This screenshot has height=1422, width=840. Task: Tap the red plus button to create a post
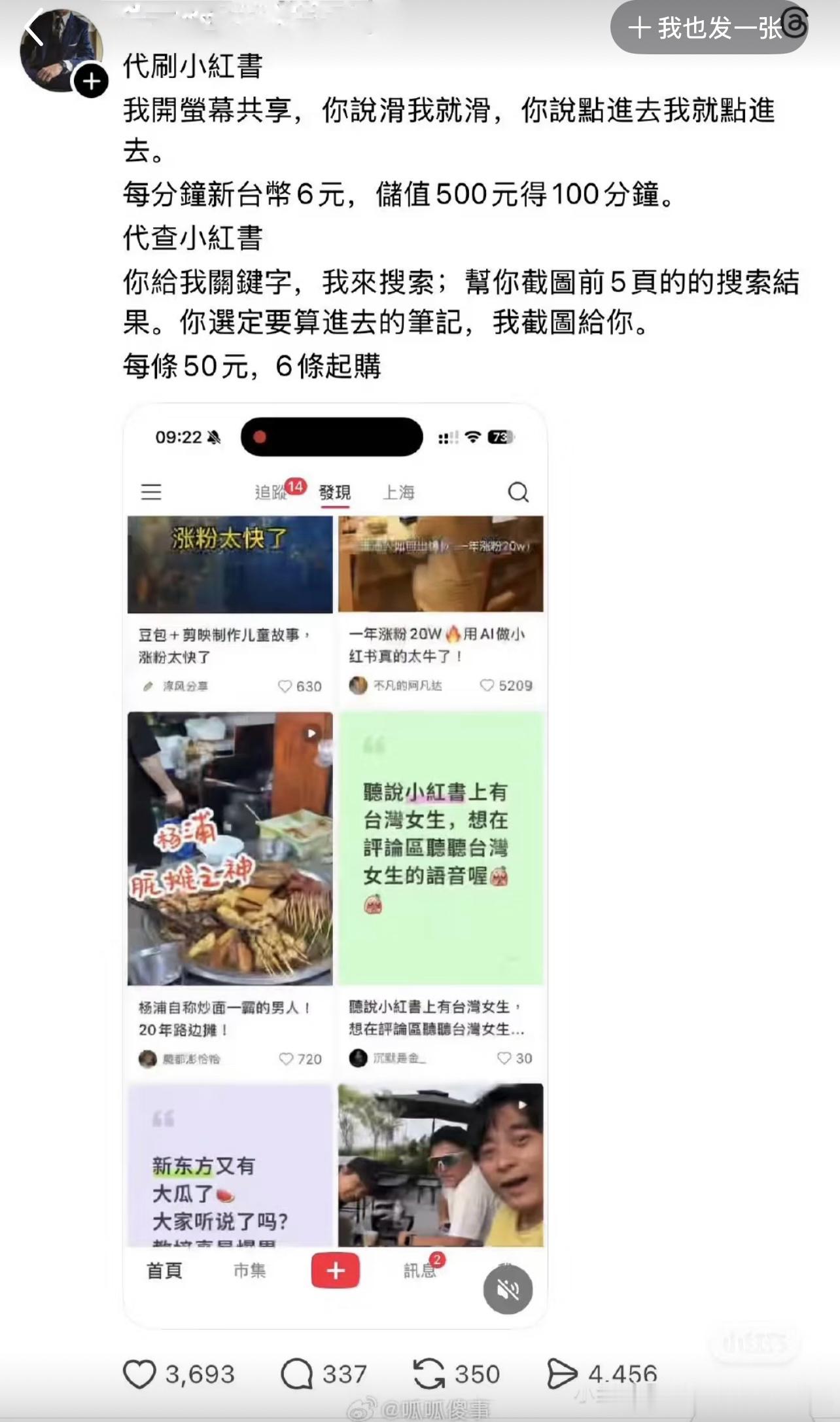[x=336, y=1269]
